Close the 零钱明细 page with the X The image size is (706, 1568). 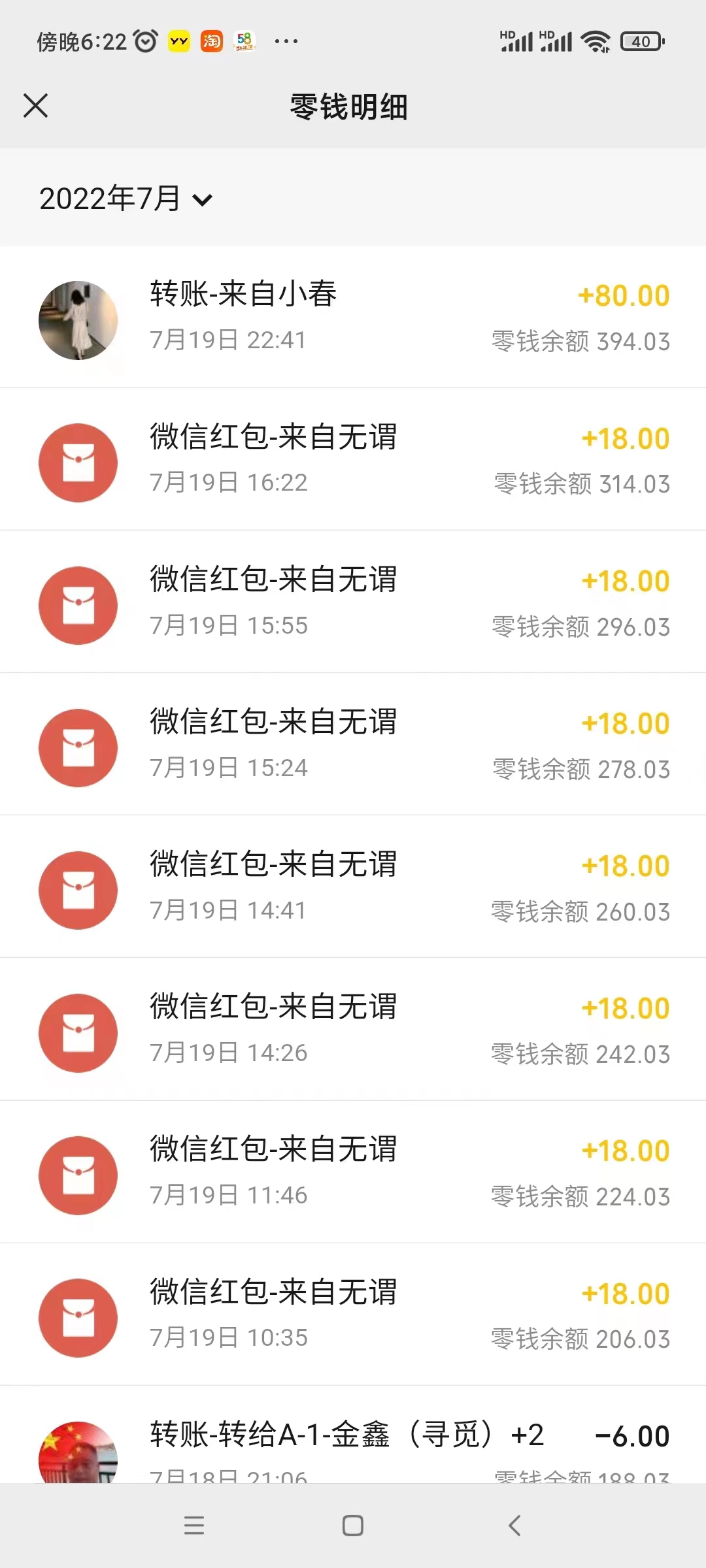click(x=37, y=106)
